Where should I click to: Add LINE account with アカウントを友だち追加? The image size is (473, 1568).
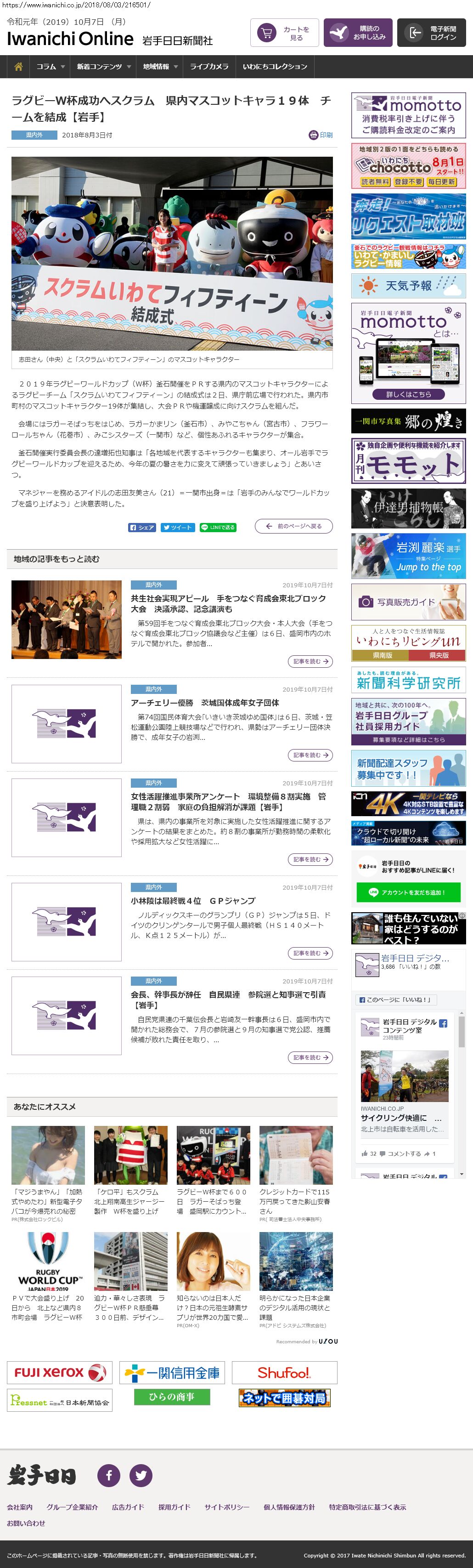pos(408,892)
